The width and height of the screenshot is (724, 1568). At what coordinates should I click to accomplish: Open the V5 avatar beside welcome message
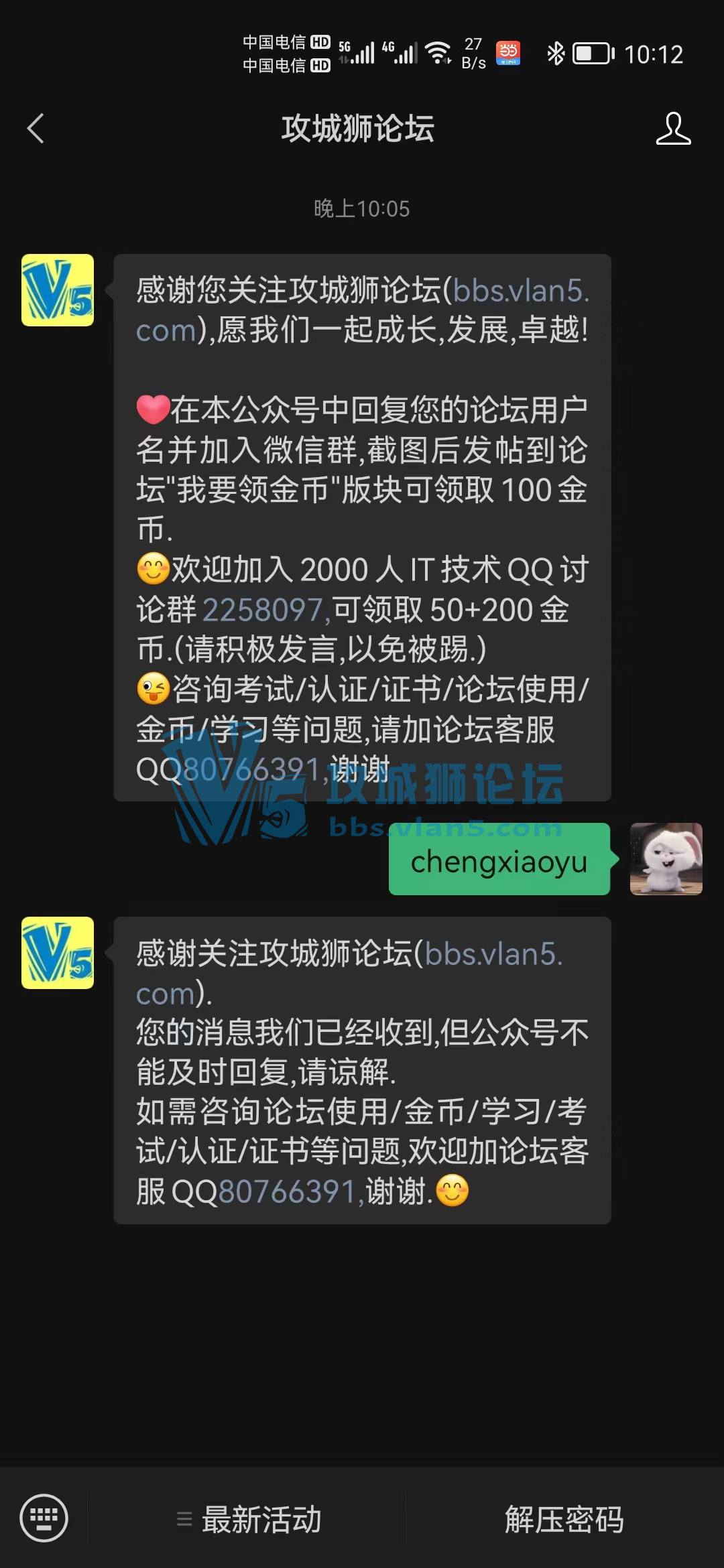[x=58, y=290]
